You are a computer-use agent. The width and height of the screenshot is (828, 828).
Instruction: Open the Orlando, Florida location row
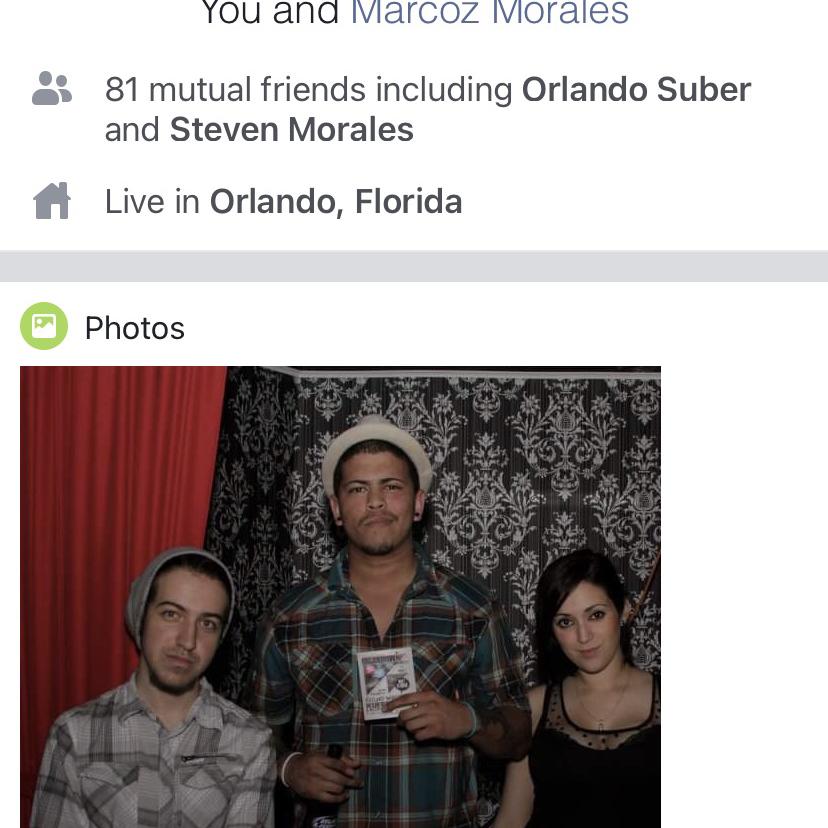(283, 202)
